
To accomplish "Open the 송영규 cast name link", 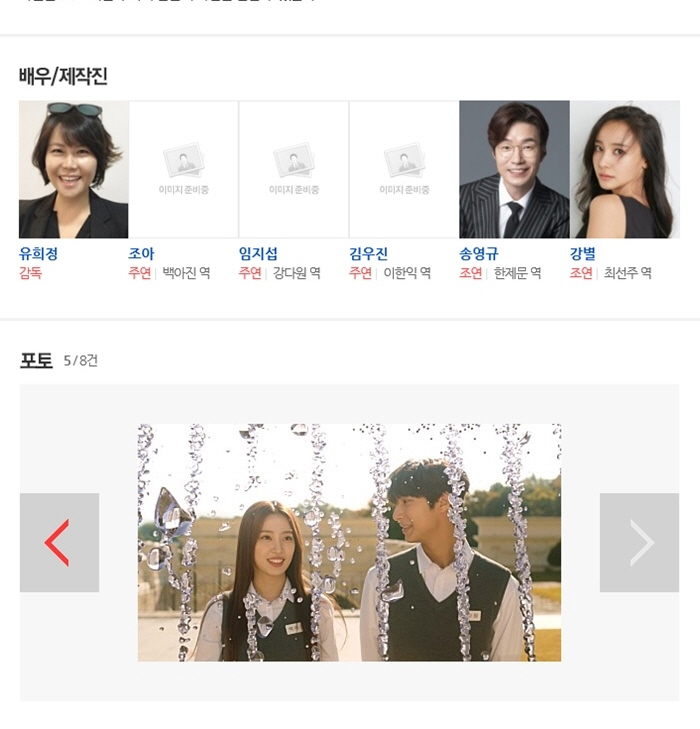I will point(478,254).
